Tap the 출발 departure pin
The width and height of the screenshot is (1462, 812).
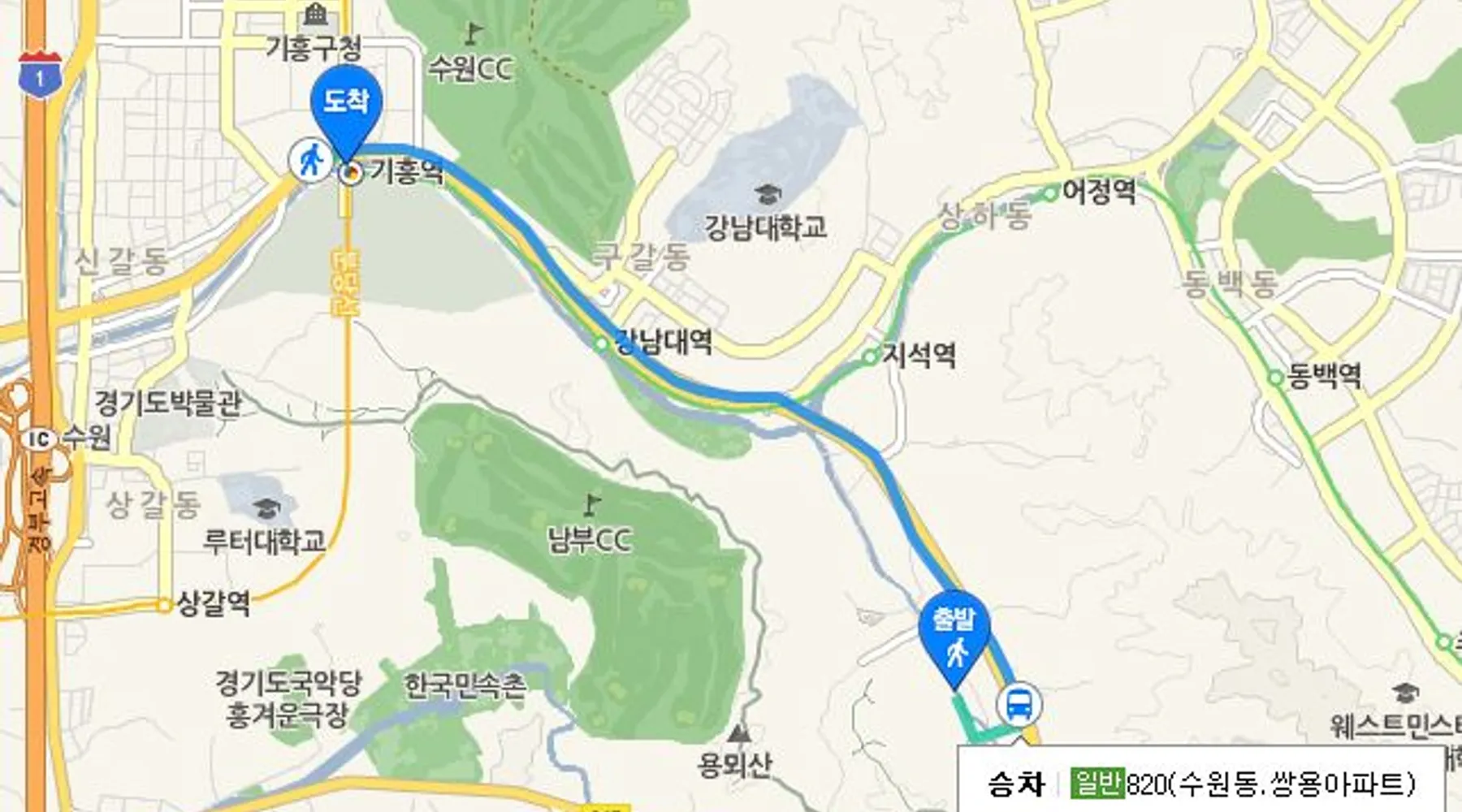pos(954,633)
